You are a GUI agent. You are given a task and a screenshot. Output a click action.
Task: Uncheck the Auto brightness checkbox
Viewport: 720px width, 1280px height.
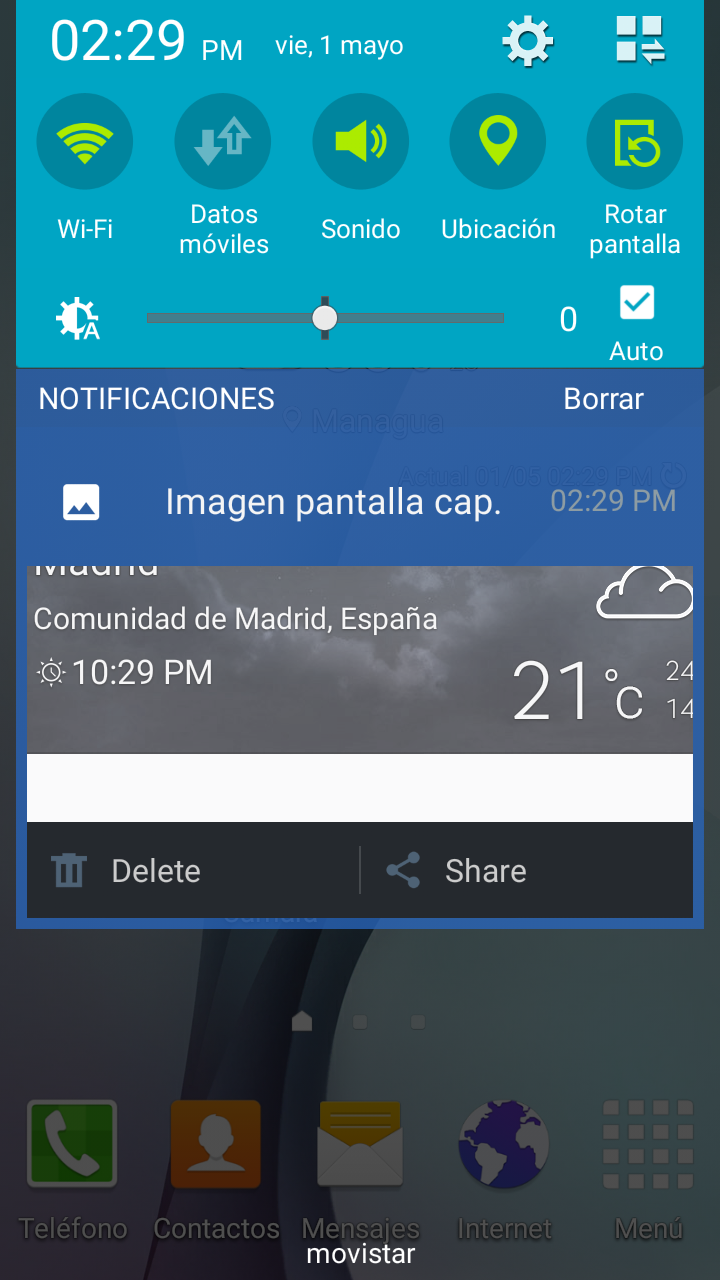click(x=637, y=303)
